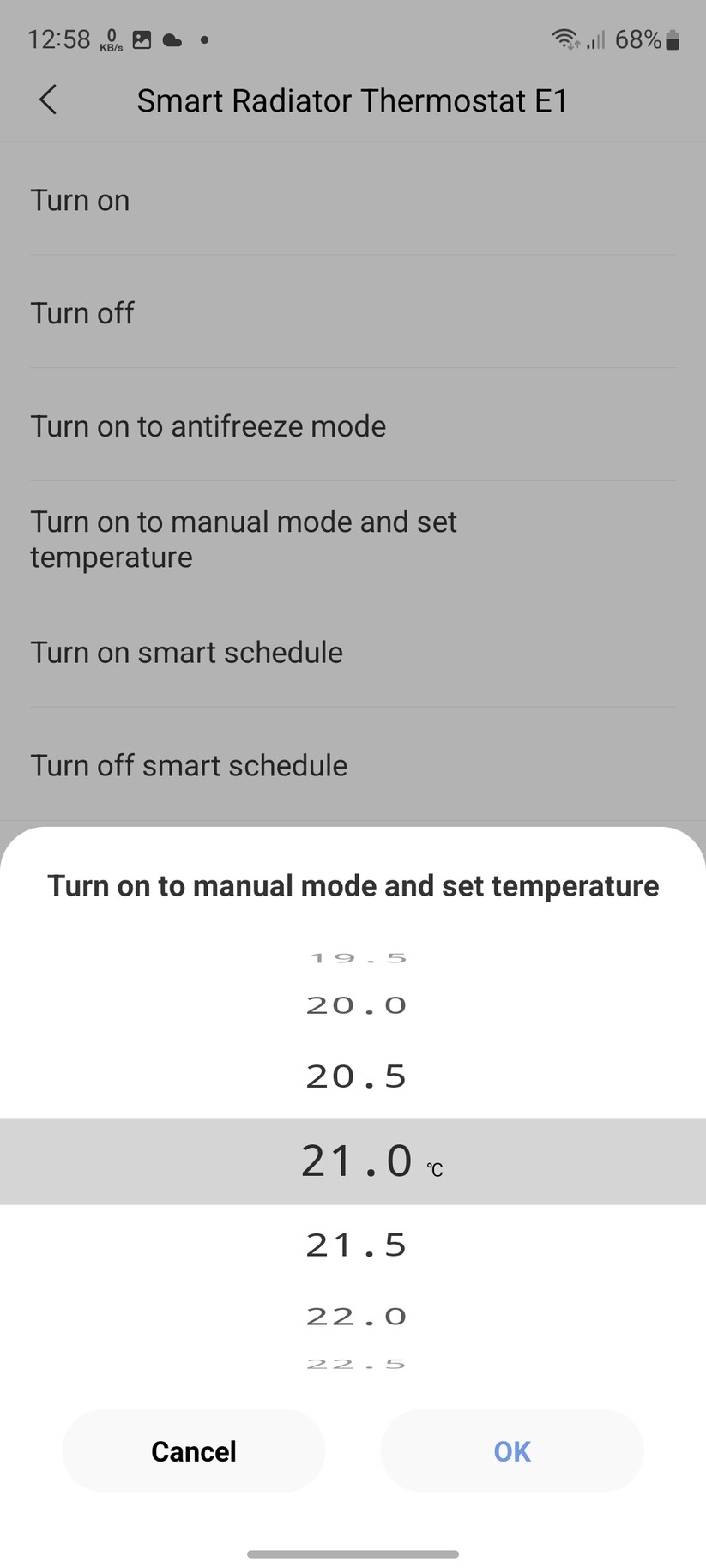Screen dimensions: 706x1568
Task: Select 20.0 in the temperature picker
Action: (x=355, y=1004)
